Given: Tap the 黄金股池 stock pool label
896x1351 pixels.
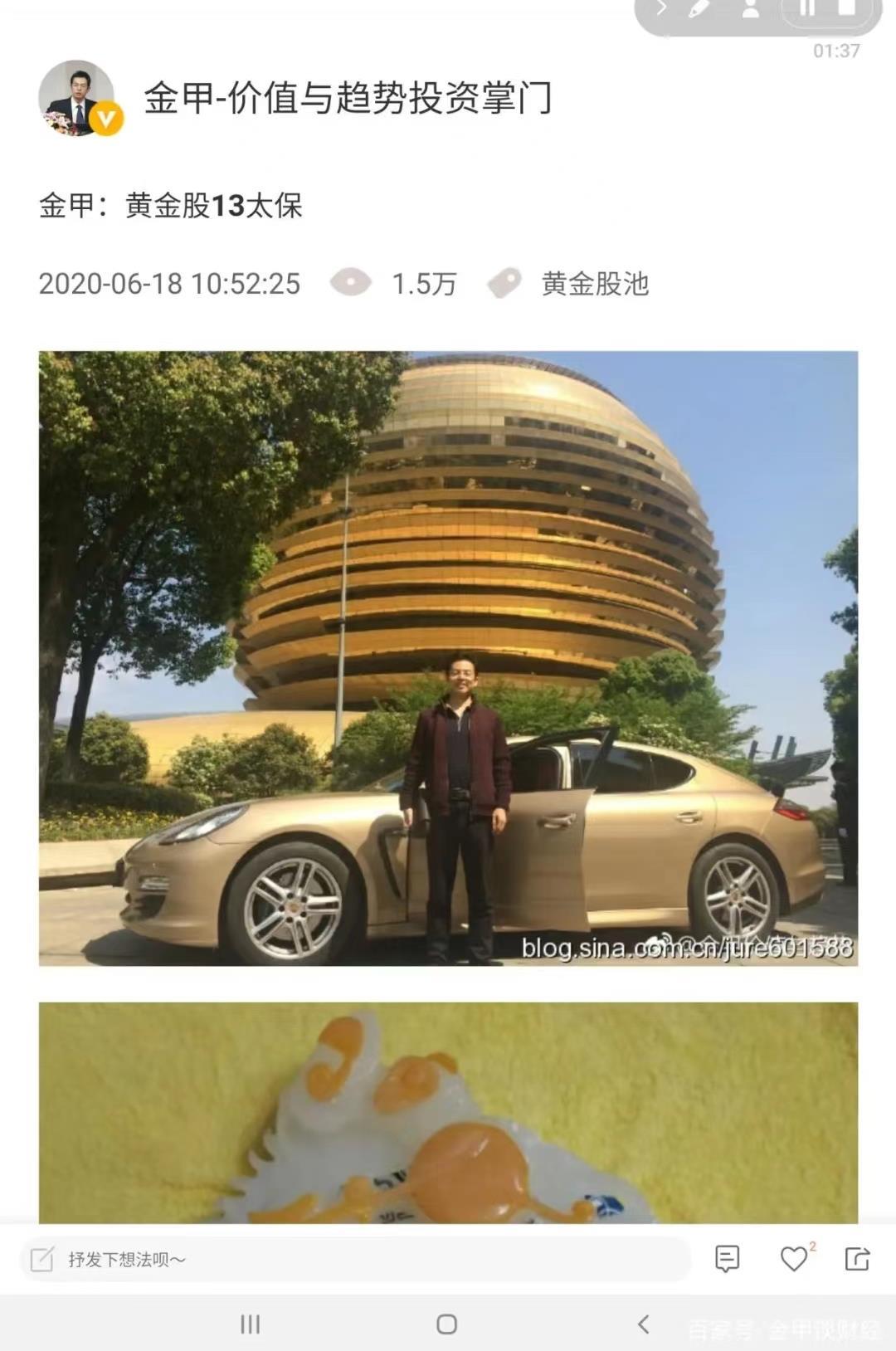Looking at the screenshot, I should tap(594, 284).
